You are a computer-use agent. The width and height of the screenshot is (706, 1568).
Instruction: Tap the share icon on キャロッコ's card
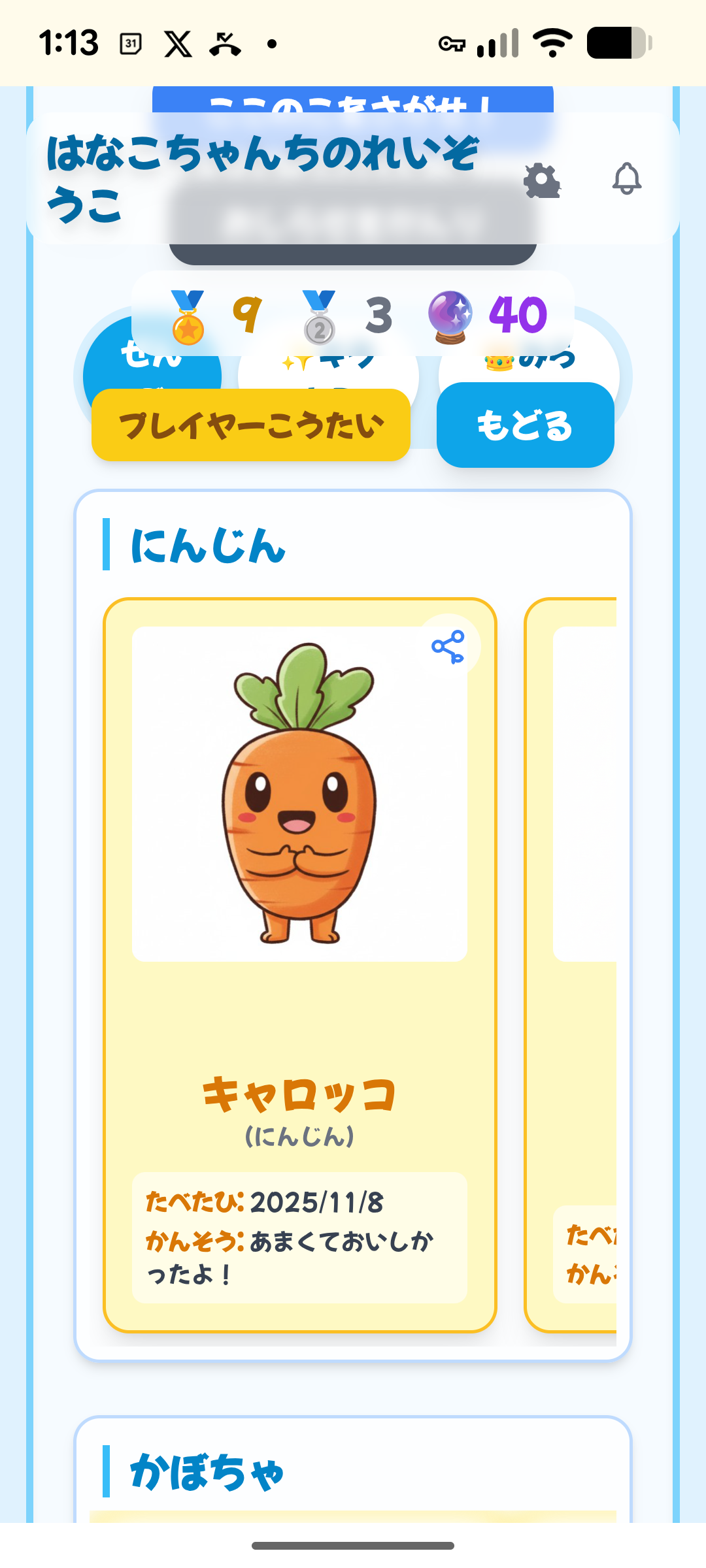[x=446, y=647]
